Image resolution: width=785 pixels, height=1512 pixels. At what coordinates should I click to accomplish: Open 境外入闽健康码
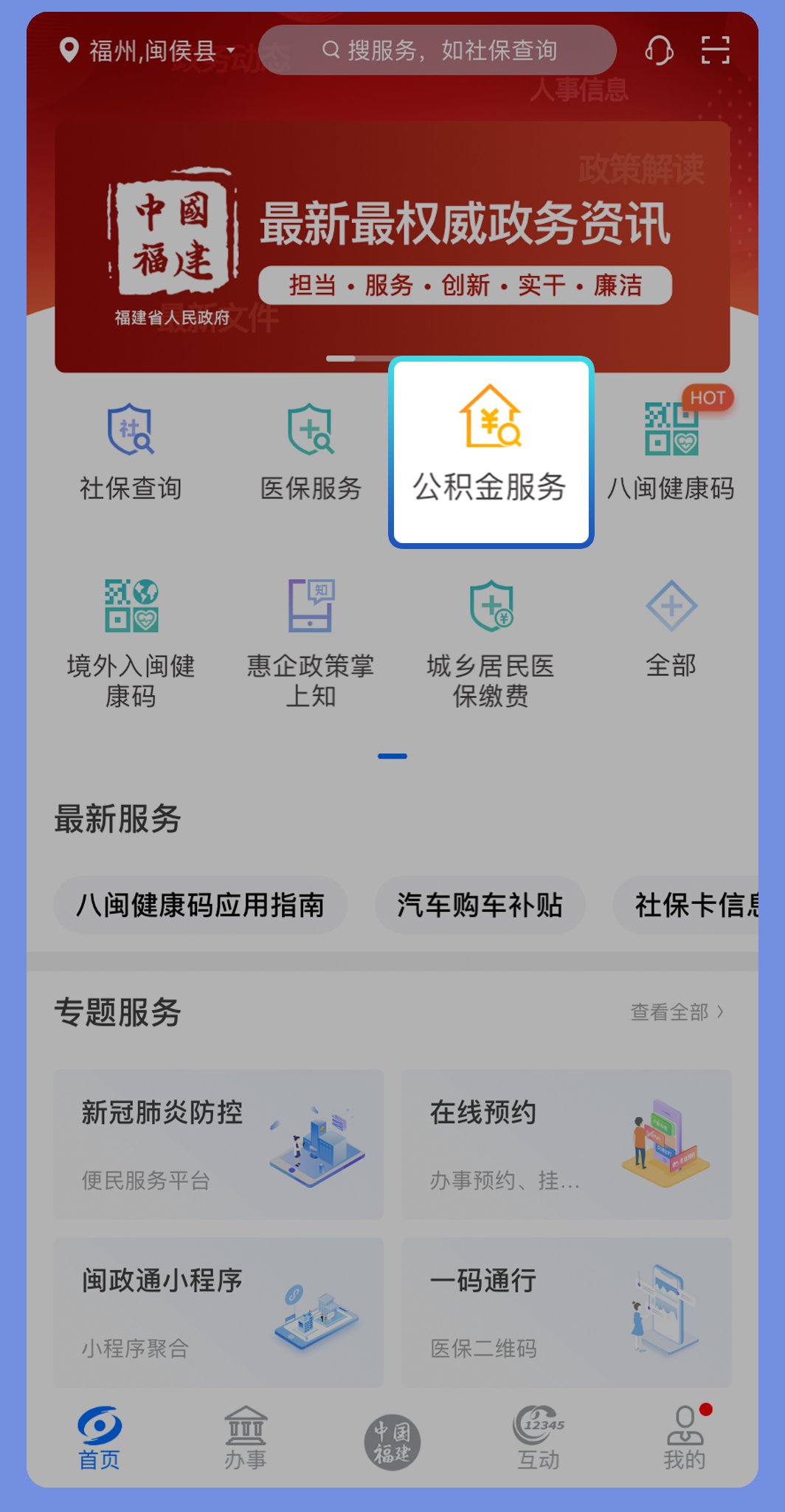click(131, 643)
